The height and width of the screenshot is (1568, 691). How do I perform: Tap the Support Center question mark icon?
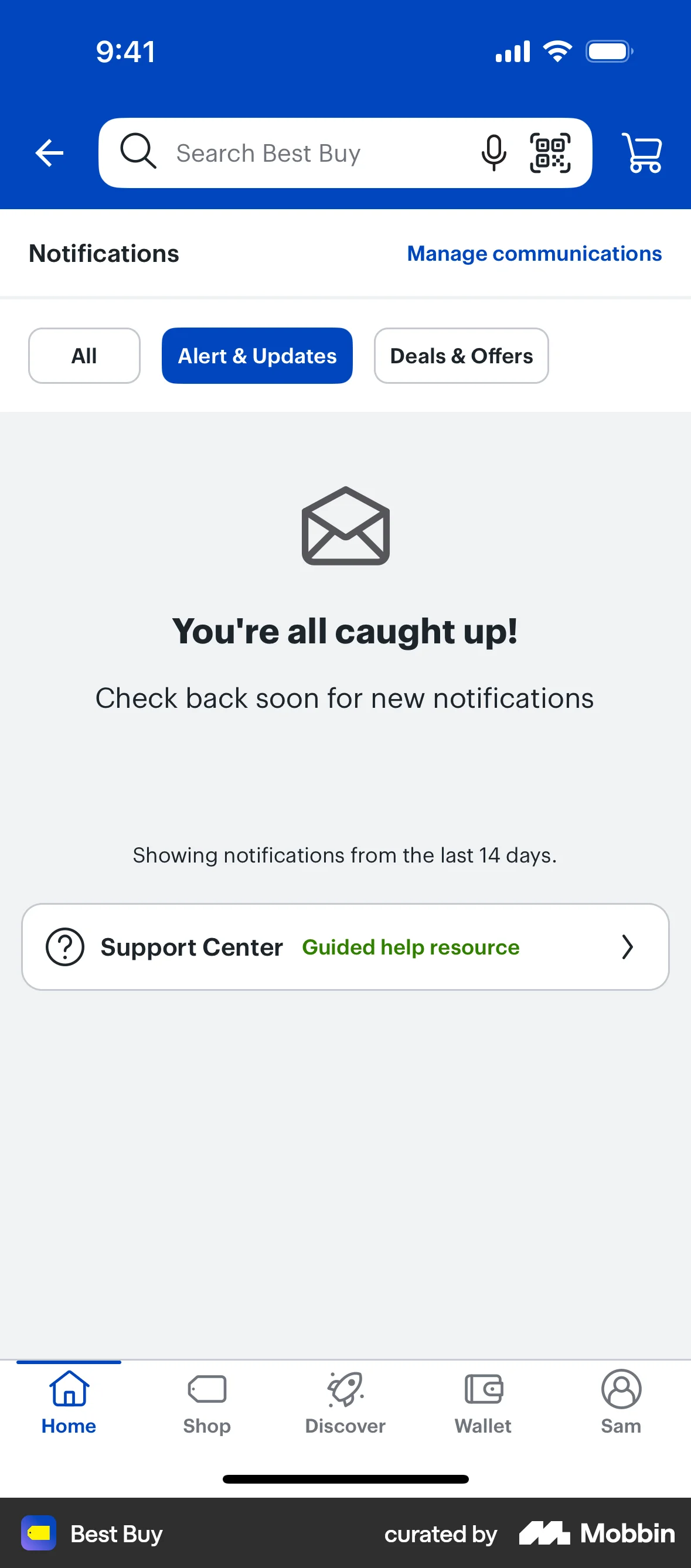click(x=64, y=946)
